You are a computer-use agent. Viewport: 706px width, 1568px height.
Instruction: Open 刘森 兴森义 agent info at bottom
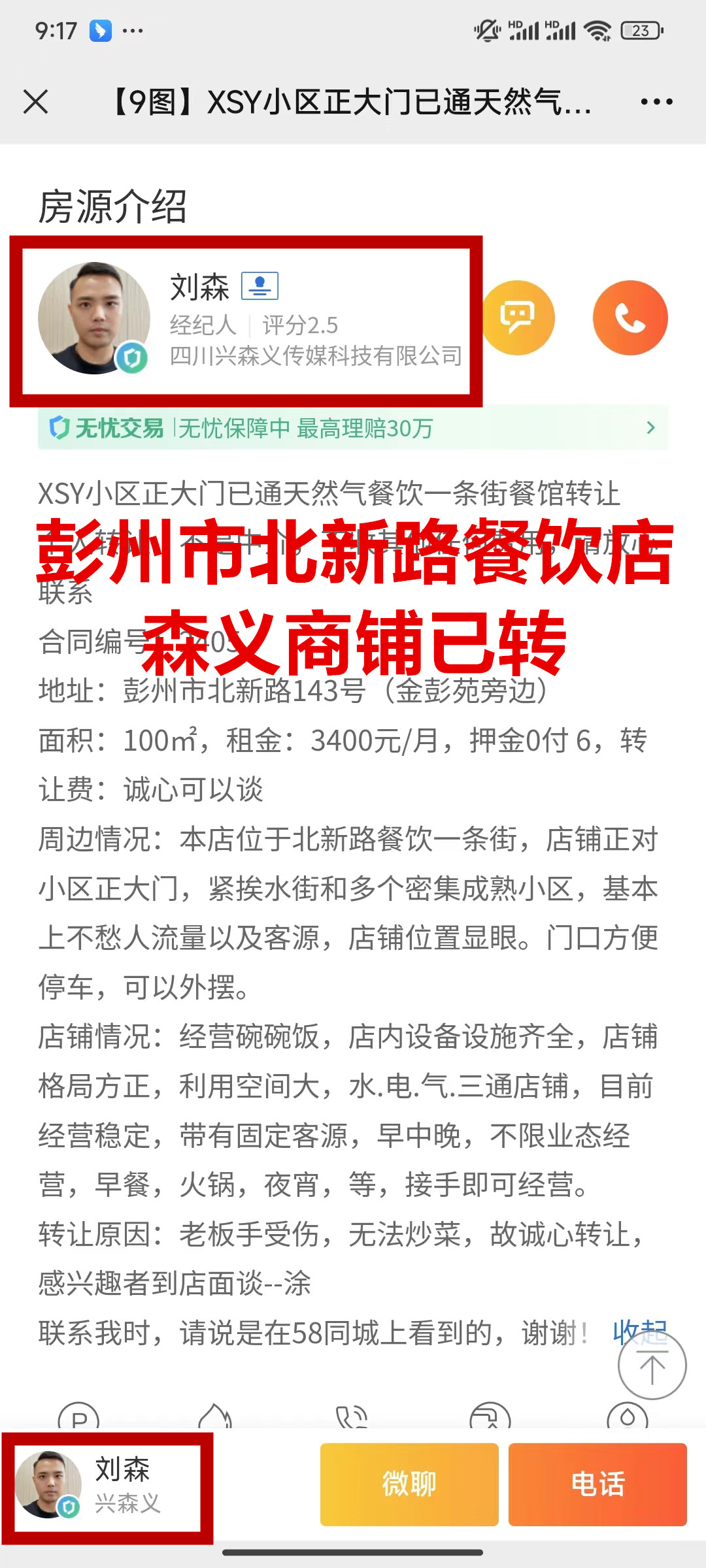[108, 1484]
